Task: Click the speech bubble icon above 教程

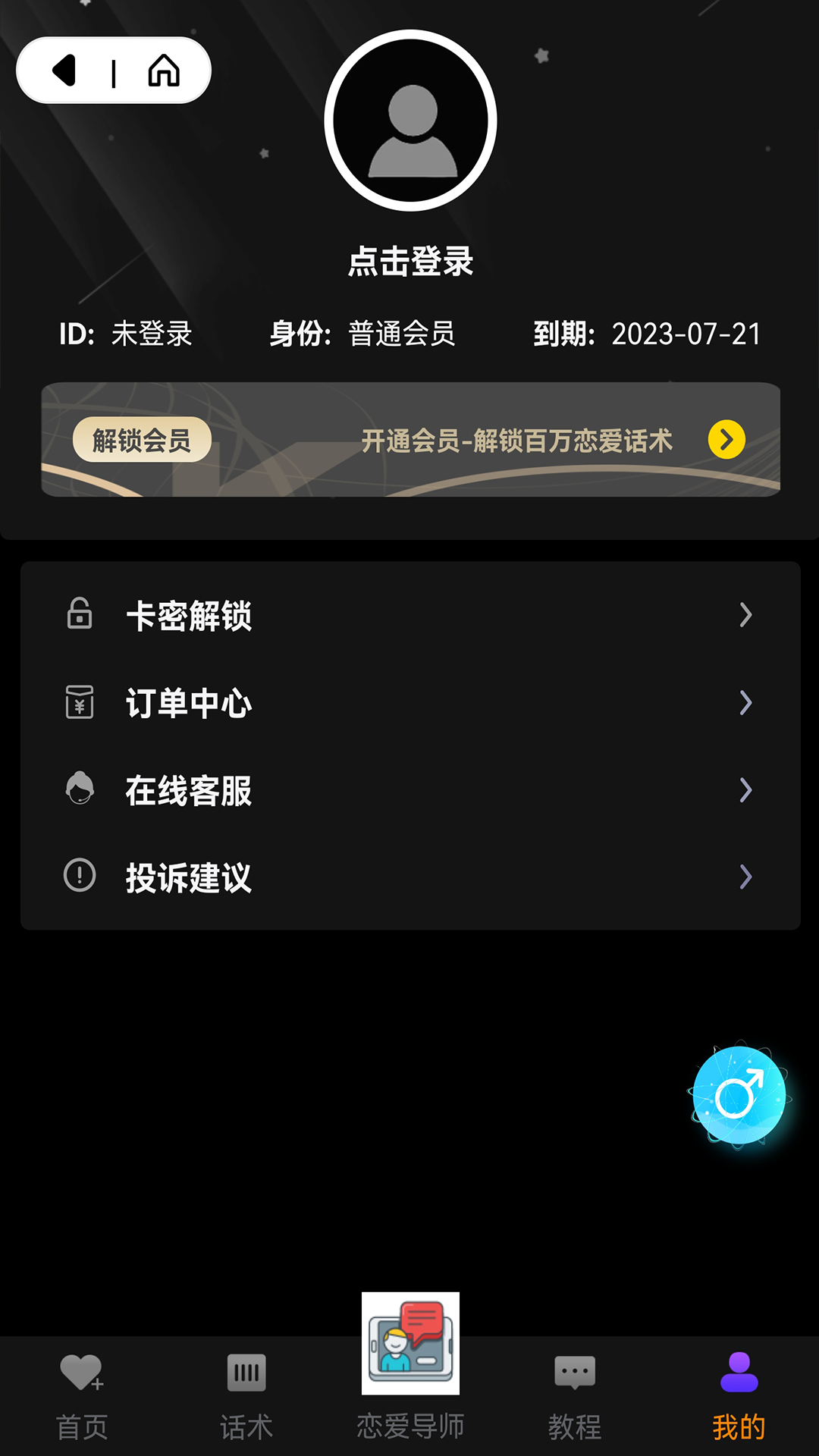Action: 574,1373
